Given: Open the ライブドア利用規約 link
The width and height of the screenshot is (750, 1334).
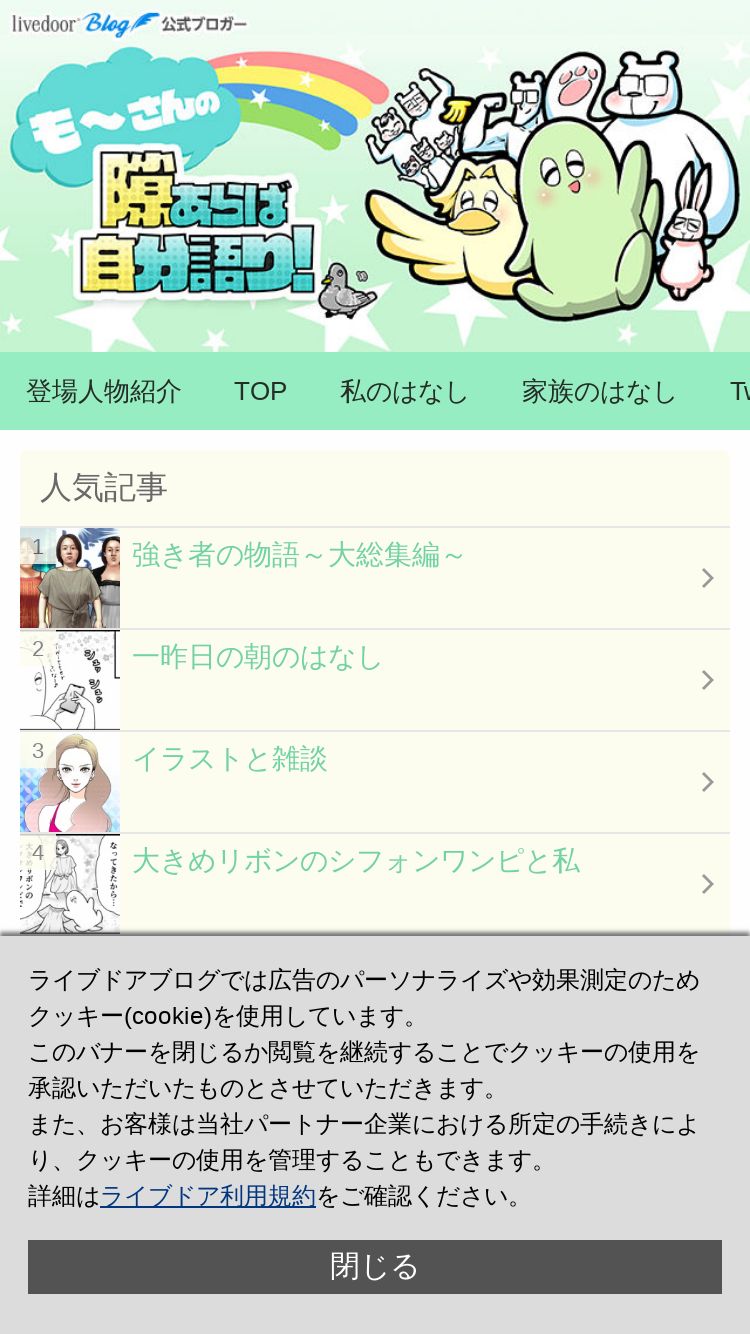Looking at the screenshot, I should point(208,1196).
